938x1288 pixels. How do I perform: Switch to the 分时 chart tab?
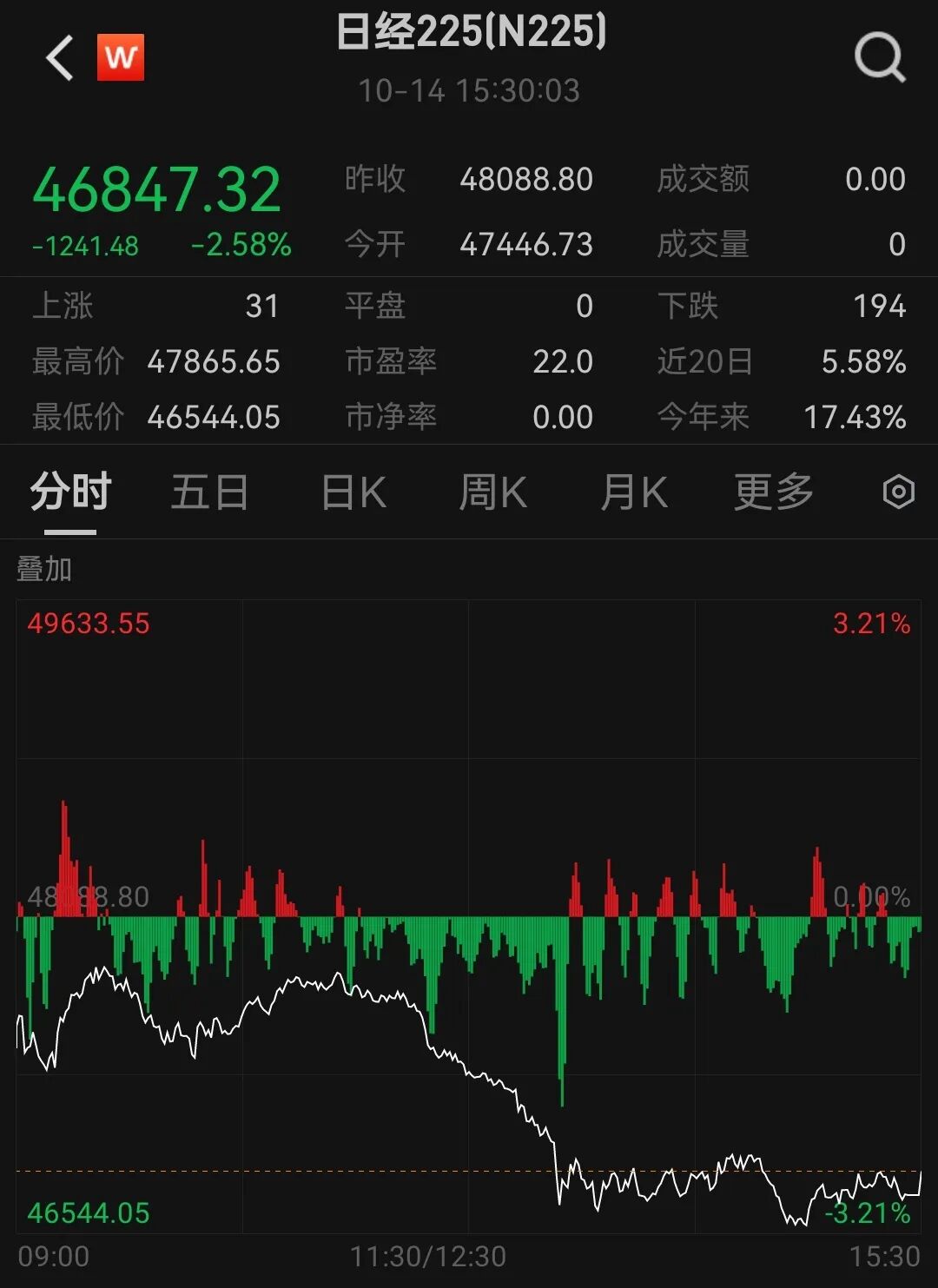[70, 492]
